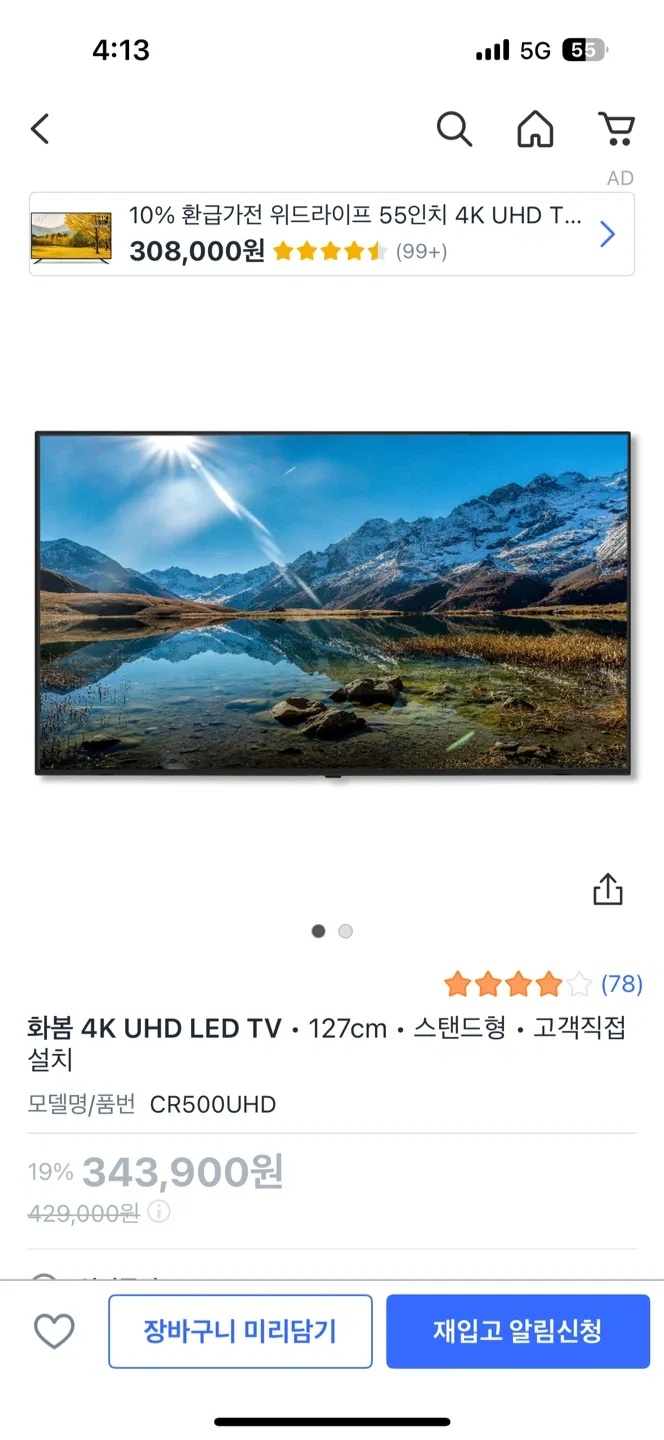This screenshot has height=1440, width=664.
Task: Open the shopping cart
Action: pos(616,129)
